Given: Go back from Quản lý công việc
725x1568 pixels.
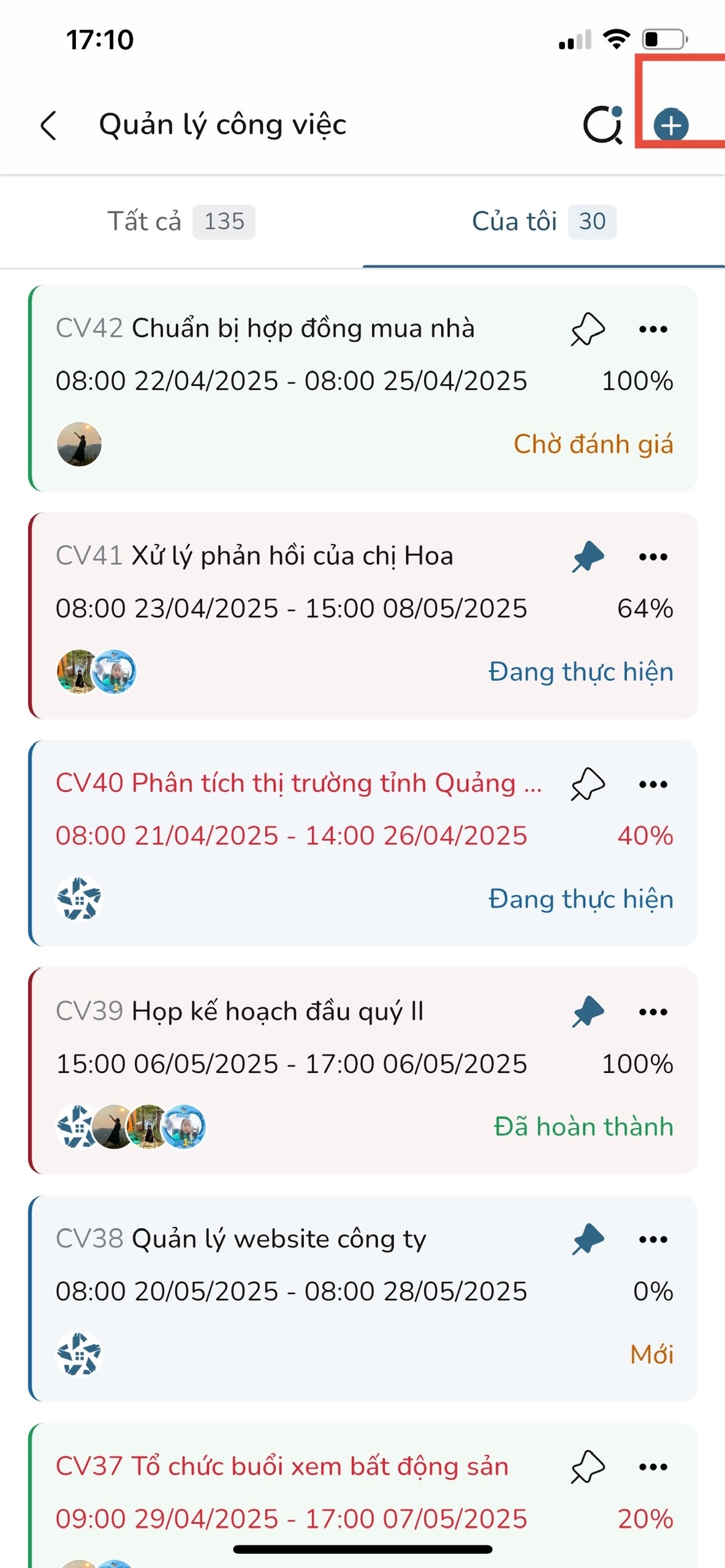Looking at the screenshot, I should point(48,126).
